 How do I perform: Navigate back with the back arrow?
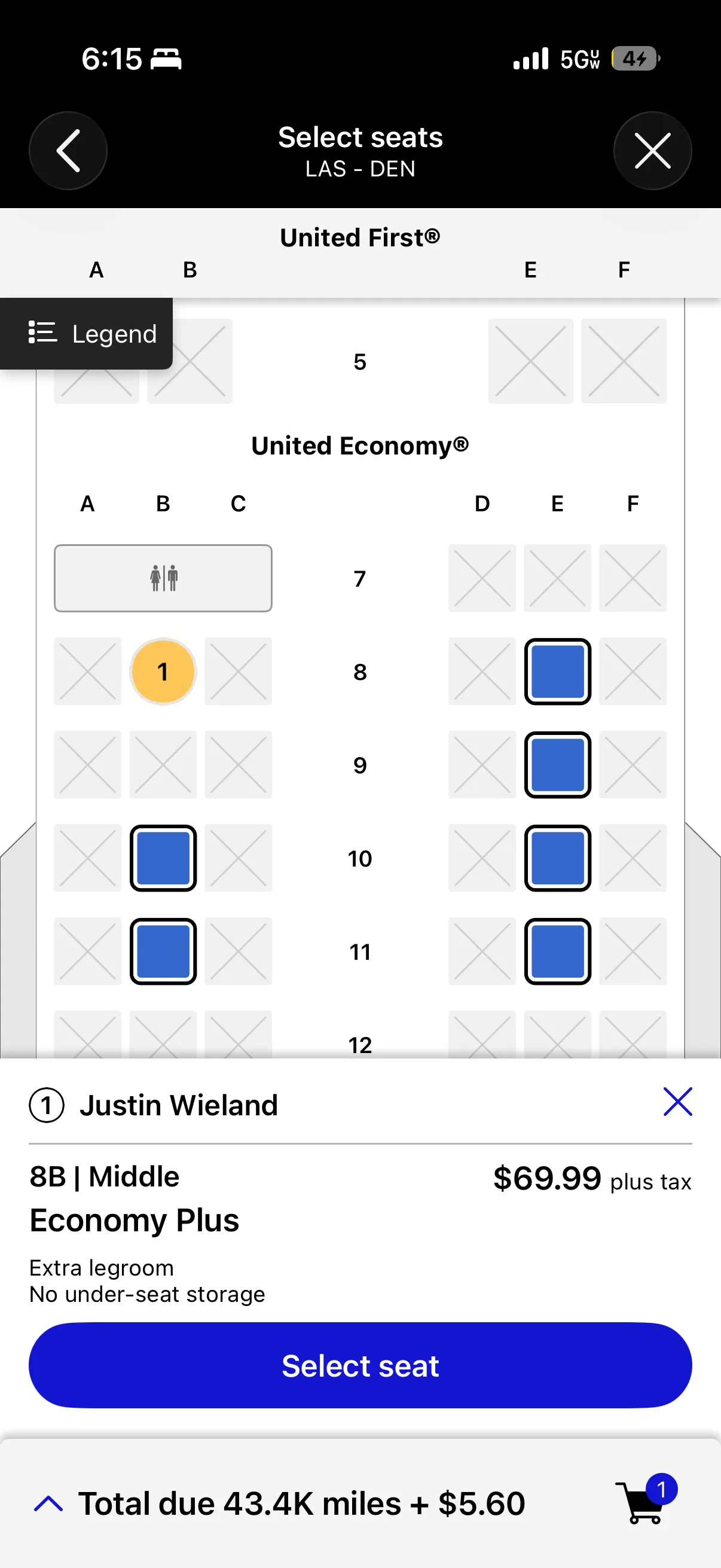tap(68, 150)
